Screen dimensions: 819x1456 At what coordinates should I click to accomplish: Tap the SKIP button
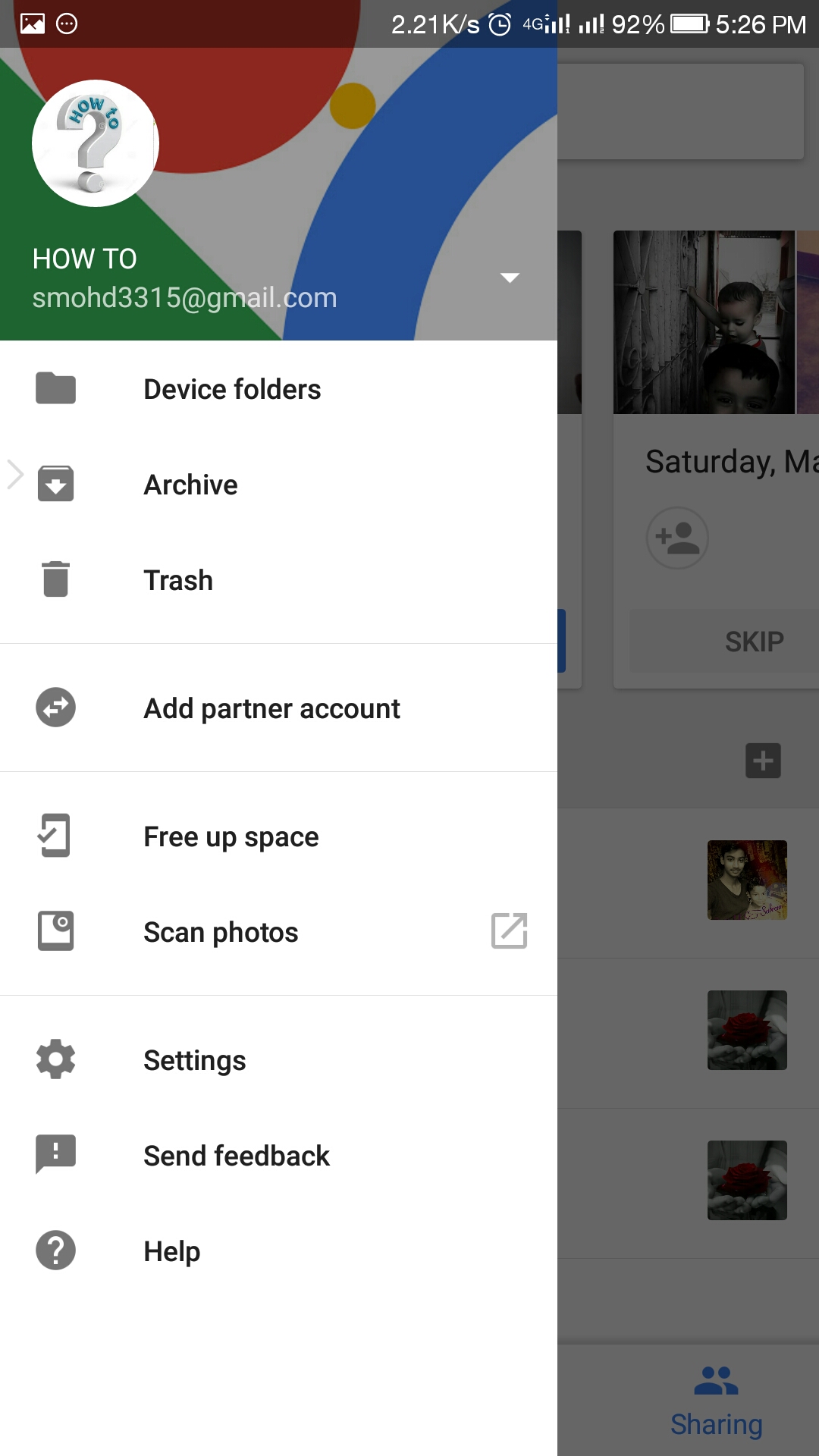(753, 642)
